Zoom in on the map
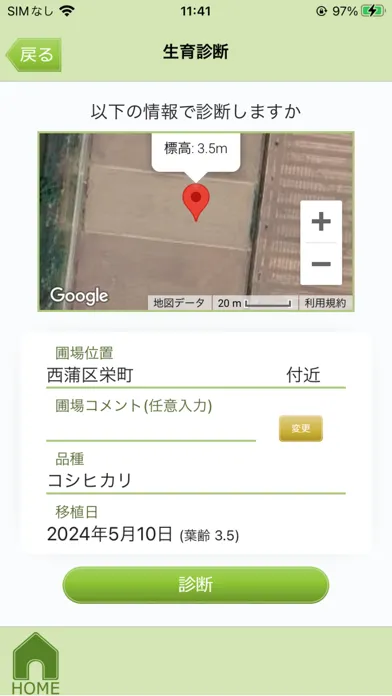This screenshot has height=696, width=392. click(x=321, y=221)
